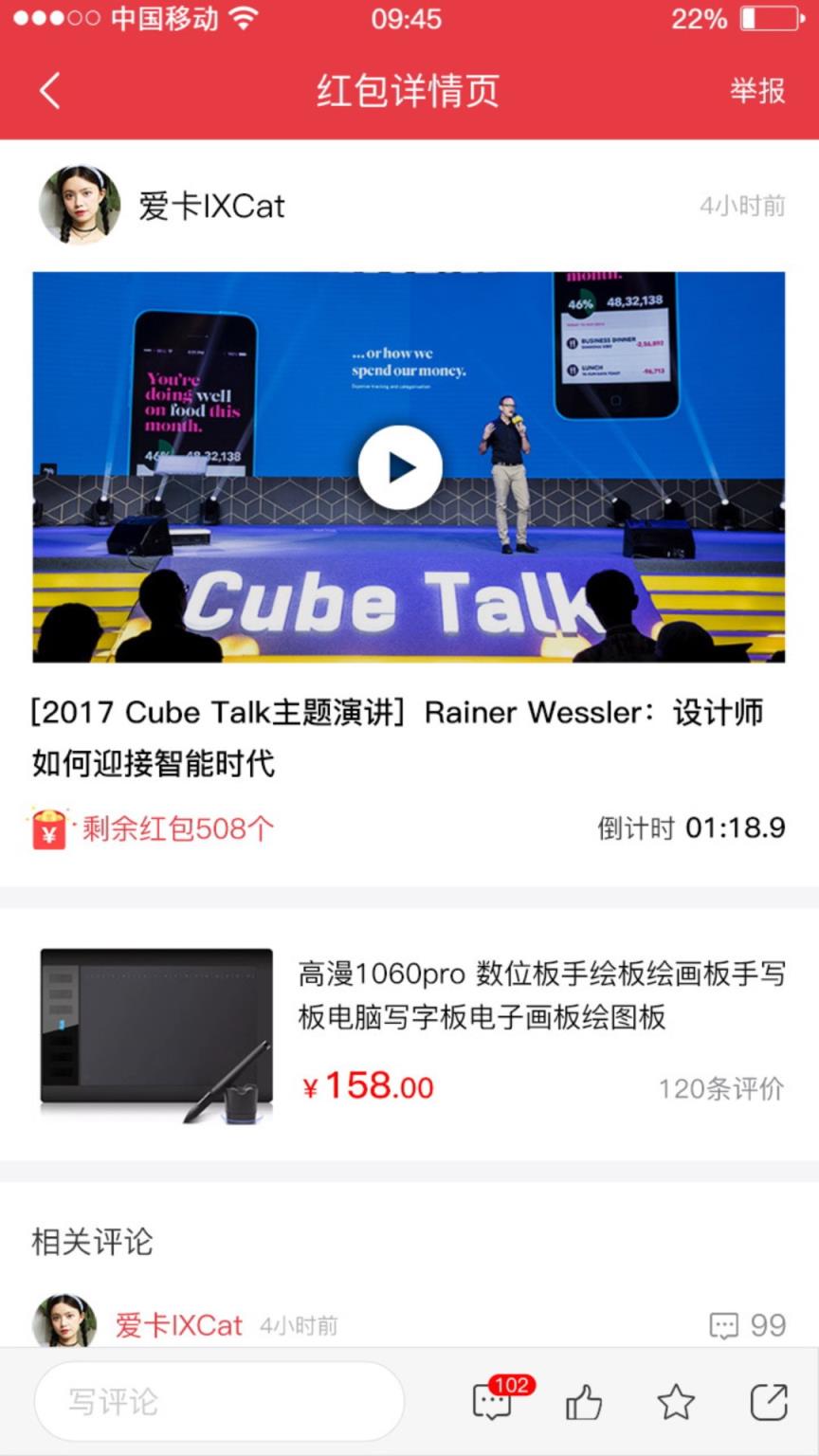The height and width of the screenshot is (1456, 819).
Task: Open commenter 爱卡IXCat's profile name
Action: (180, 1326)
